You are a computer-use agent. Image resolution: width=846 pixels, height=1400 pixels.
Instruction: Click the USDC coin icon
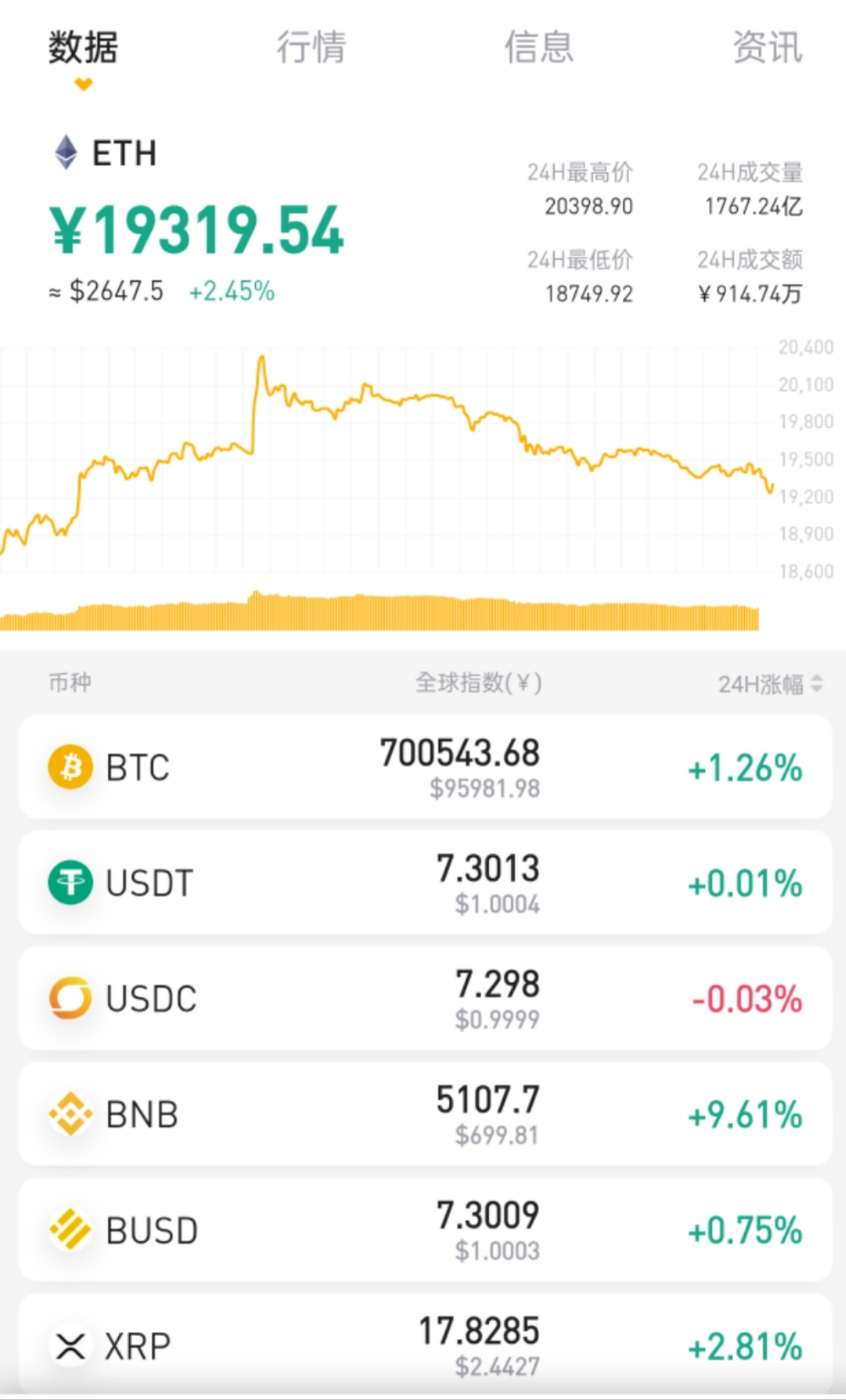coord(70,998)
